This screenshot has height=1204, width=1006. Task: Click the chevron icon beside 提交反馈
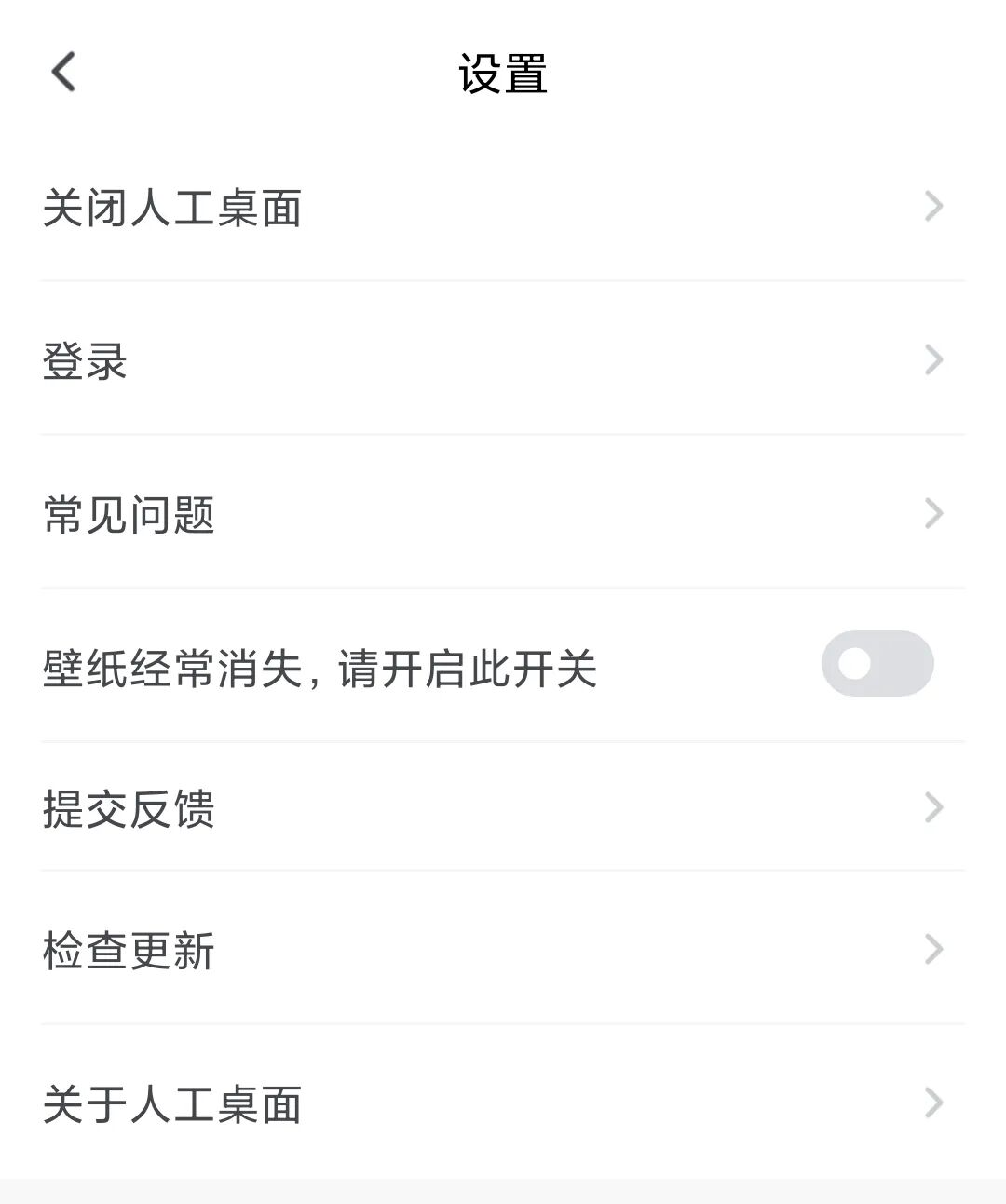tap(934, 807)
